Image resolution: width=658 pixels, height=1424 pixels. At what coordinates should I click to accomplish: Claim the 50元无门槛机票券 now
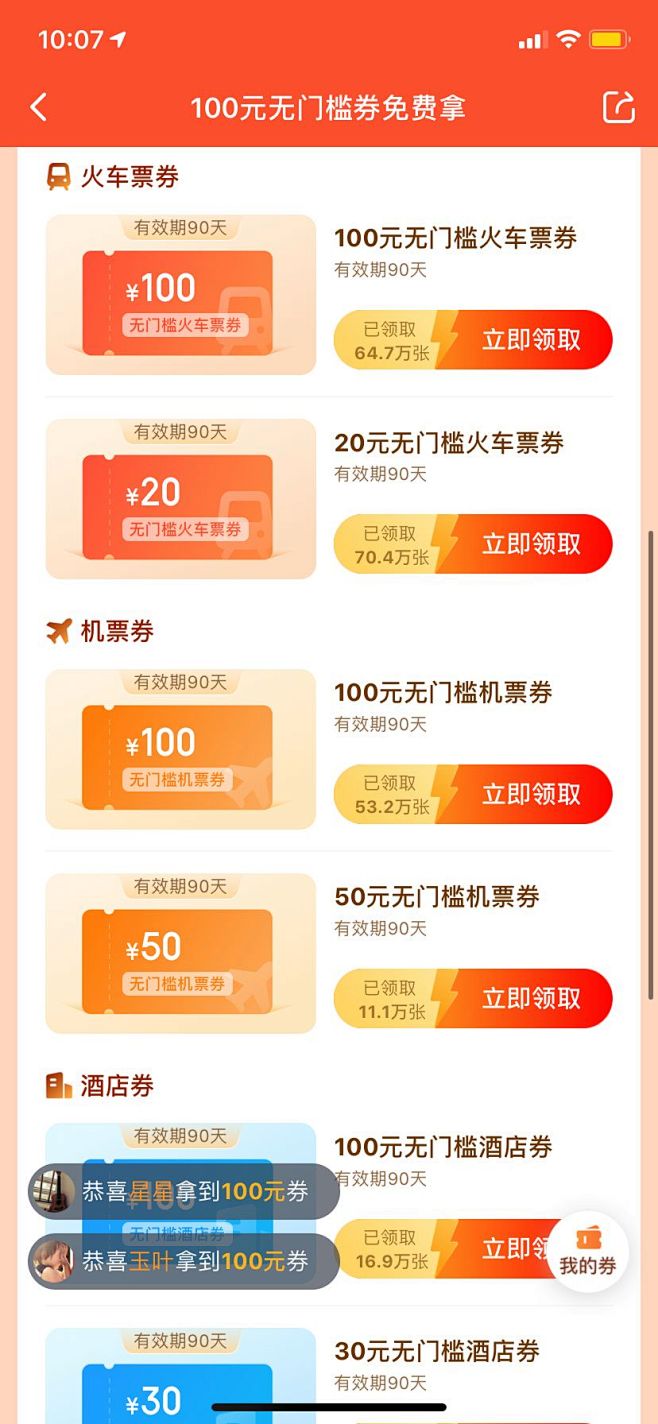[530, 998]
